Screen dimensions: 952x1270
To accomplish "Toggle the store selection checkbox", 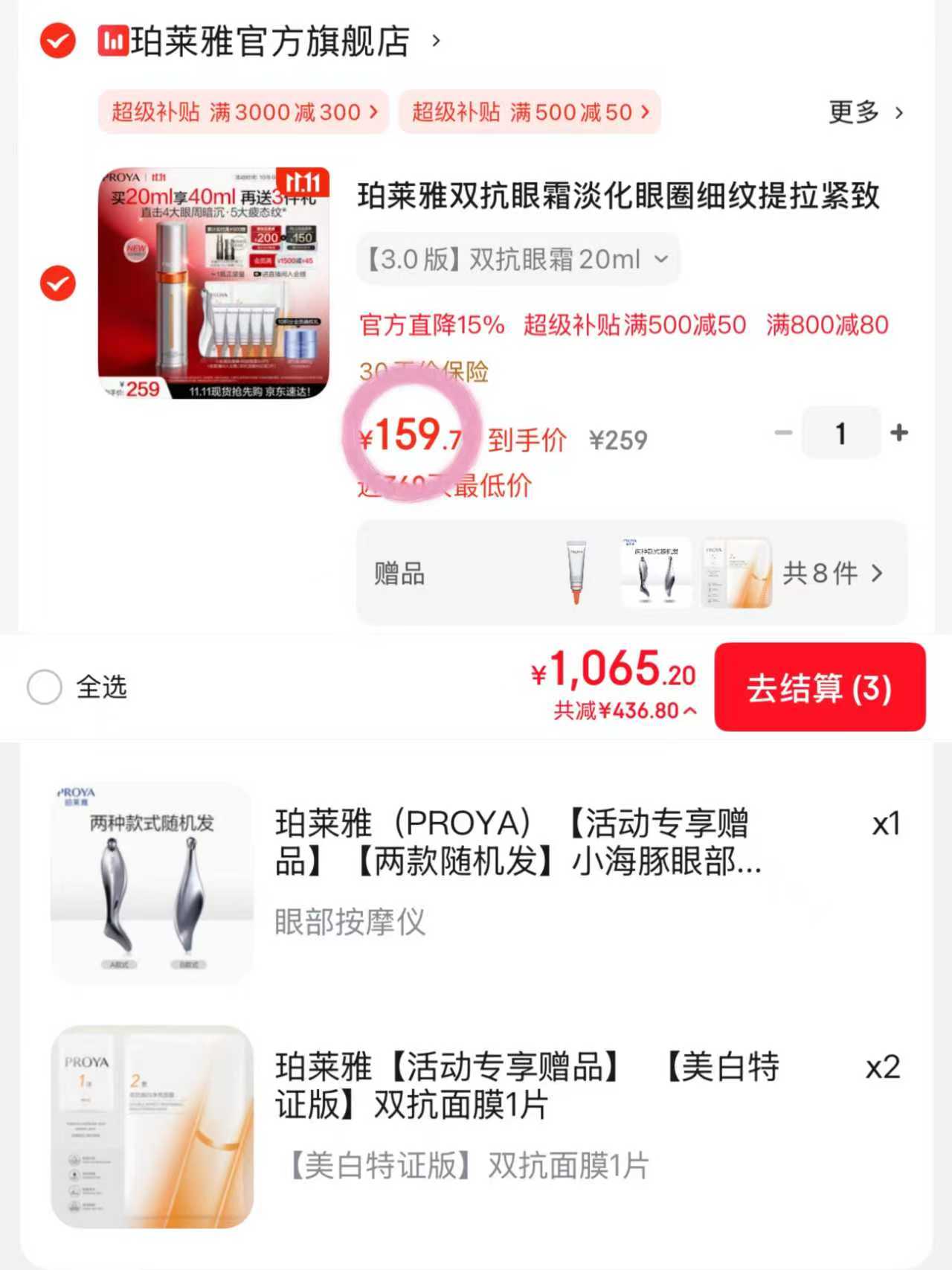I will [x=57, y=42].
